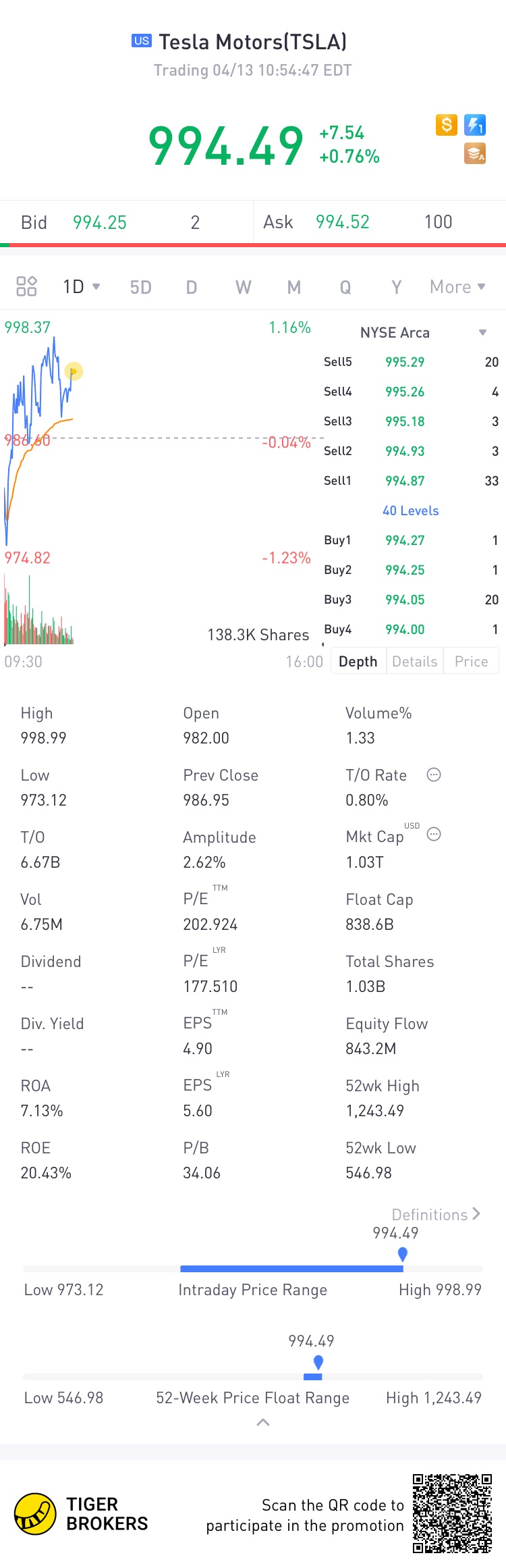This screenshot has height=1568, width=506.
Task: Switch chart to 5D view
Action: (140, 288)
